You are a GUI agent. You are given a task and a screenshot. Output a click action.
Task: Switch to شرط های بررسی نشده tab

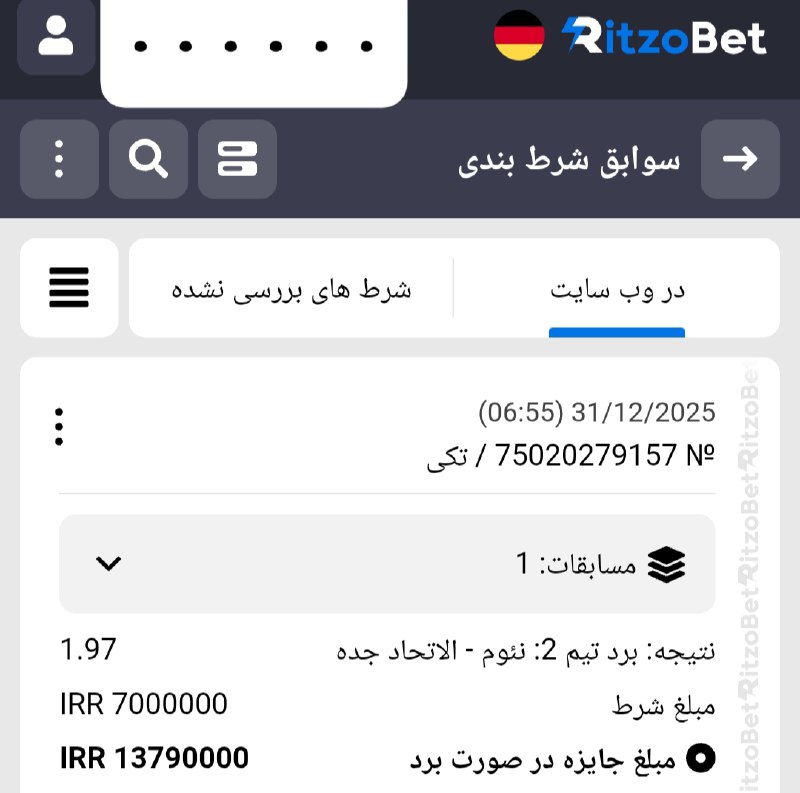291,290
